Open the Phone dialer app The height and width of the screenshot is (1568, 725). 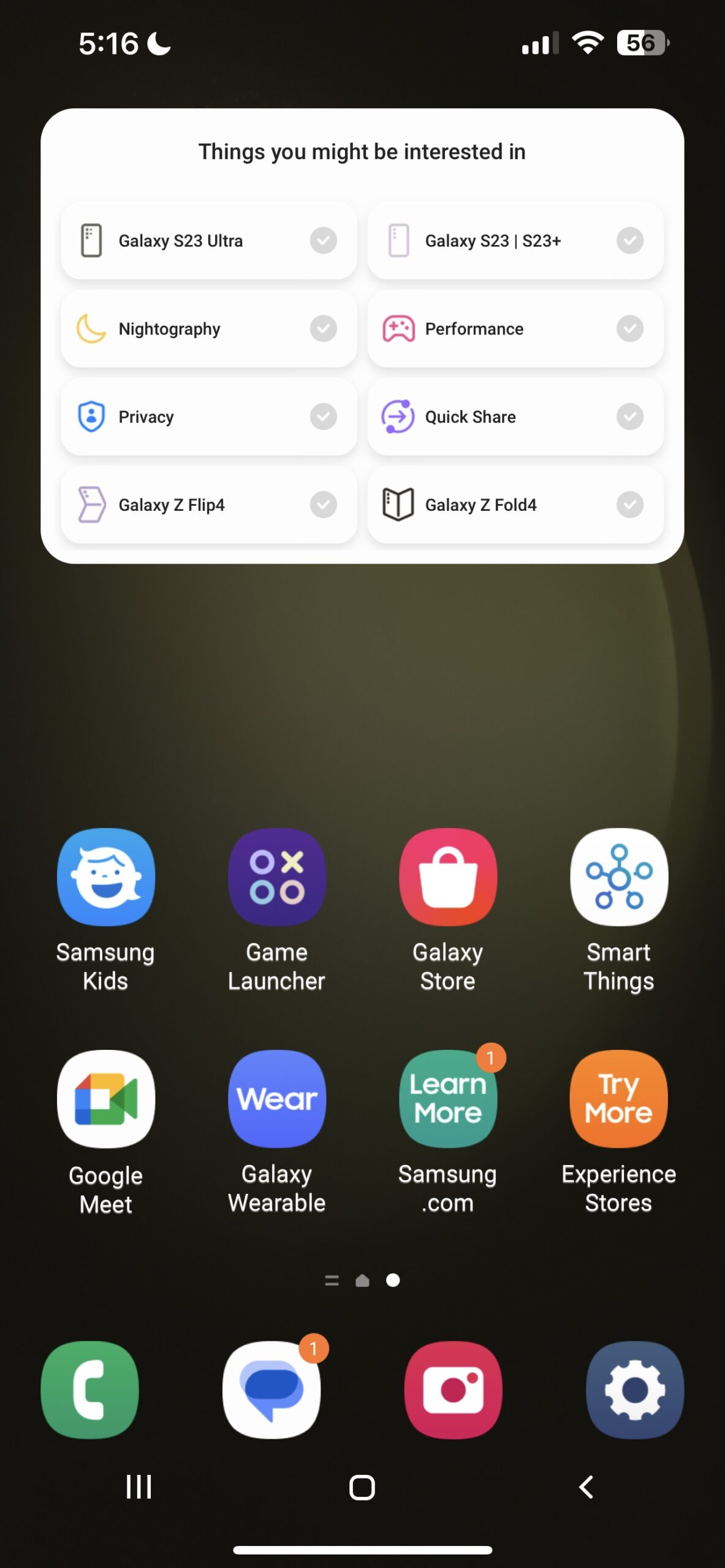[x=90, y=1390]
